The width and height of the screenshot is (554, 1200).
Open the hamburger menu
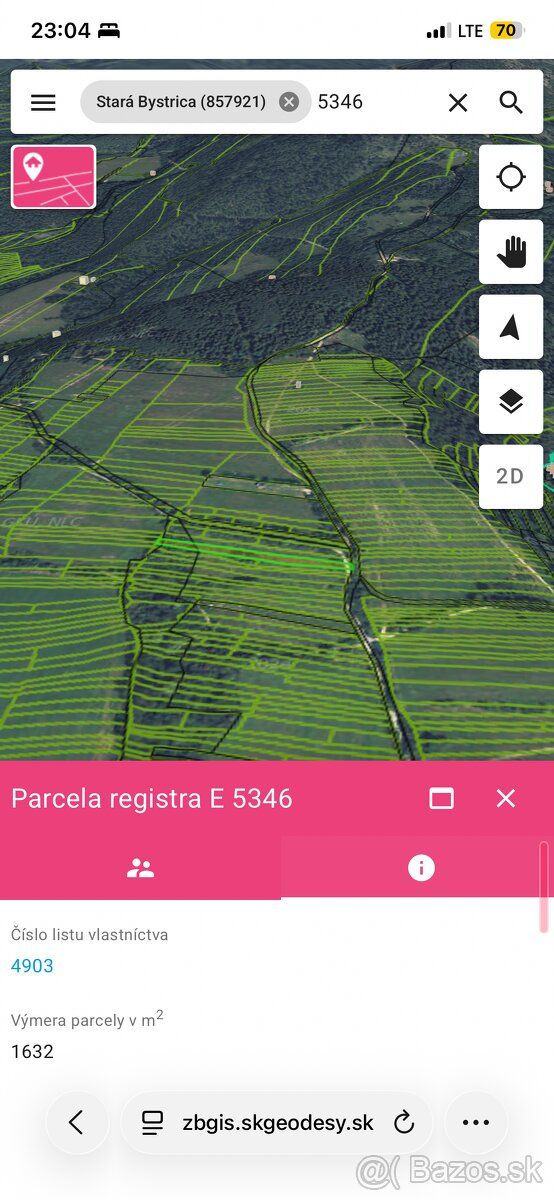click(43, 102)
